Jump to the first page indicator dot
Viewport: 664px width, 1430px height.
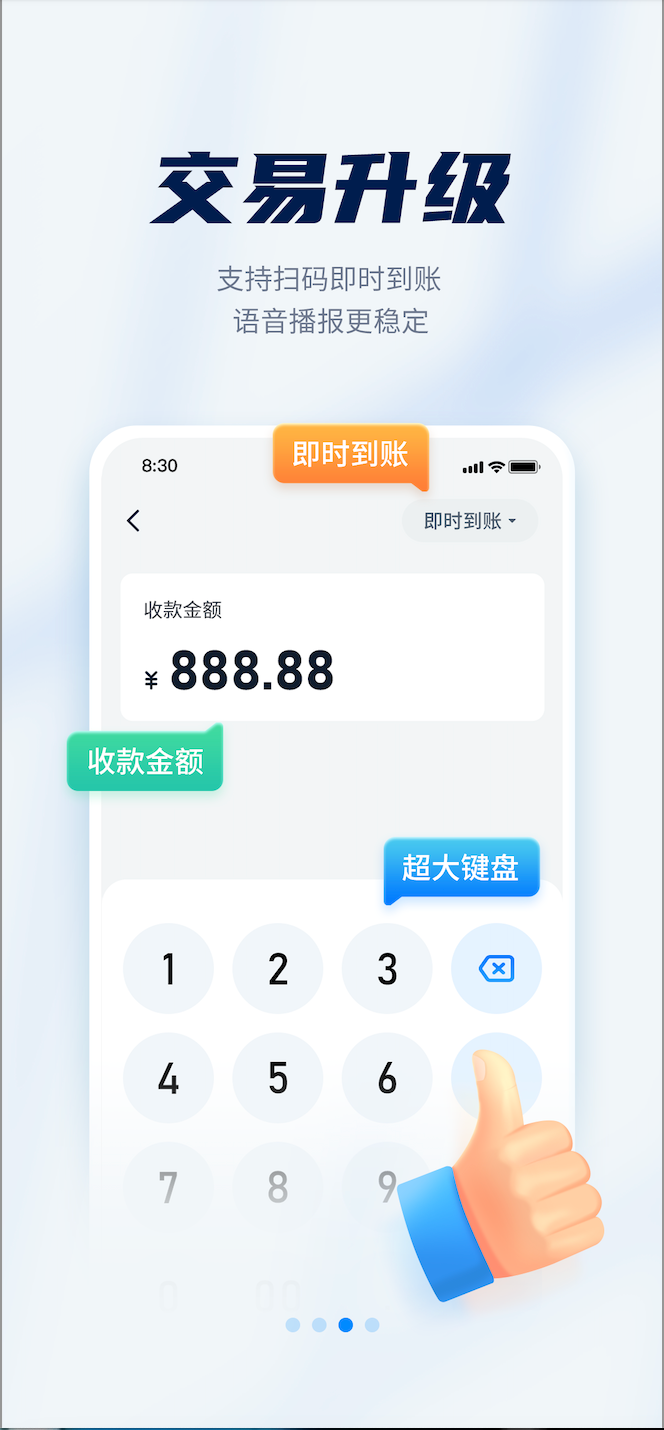pyautogui.click(x=293, y=1325)
